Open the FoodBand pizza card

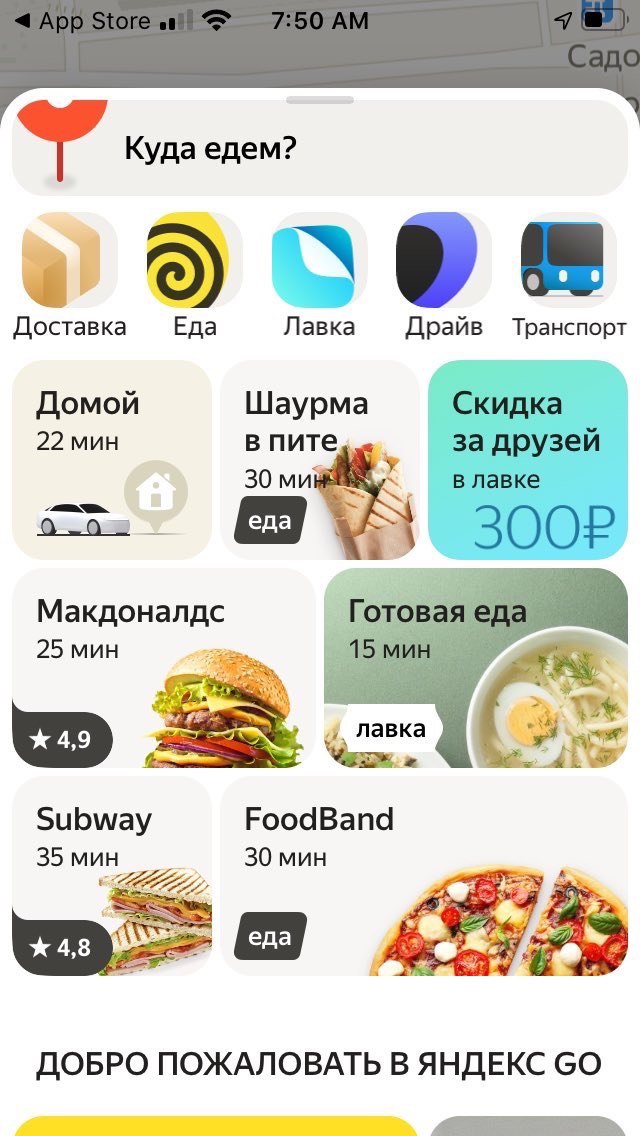click(424, 876)
